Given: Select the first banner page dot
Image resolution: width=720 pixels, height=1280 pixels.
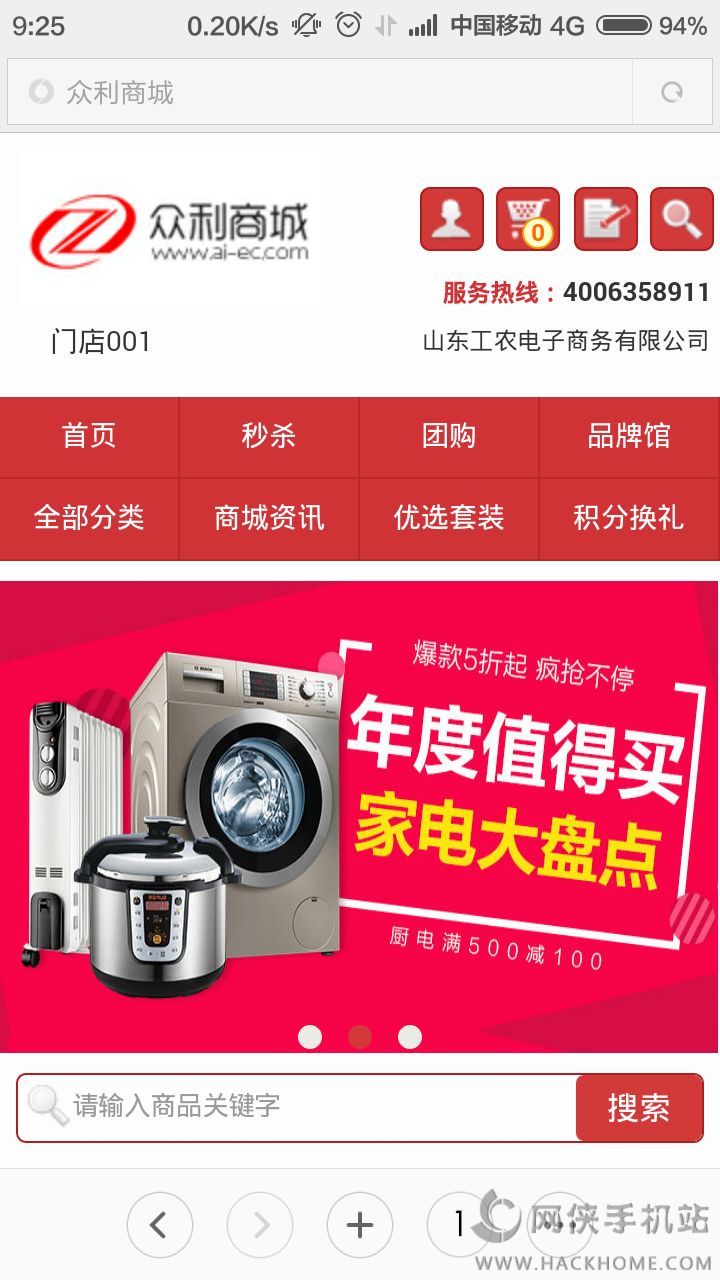Looking at the screenshot, I should coord(310,1037).
